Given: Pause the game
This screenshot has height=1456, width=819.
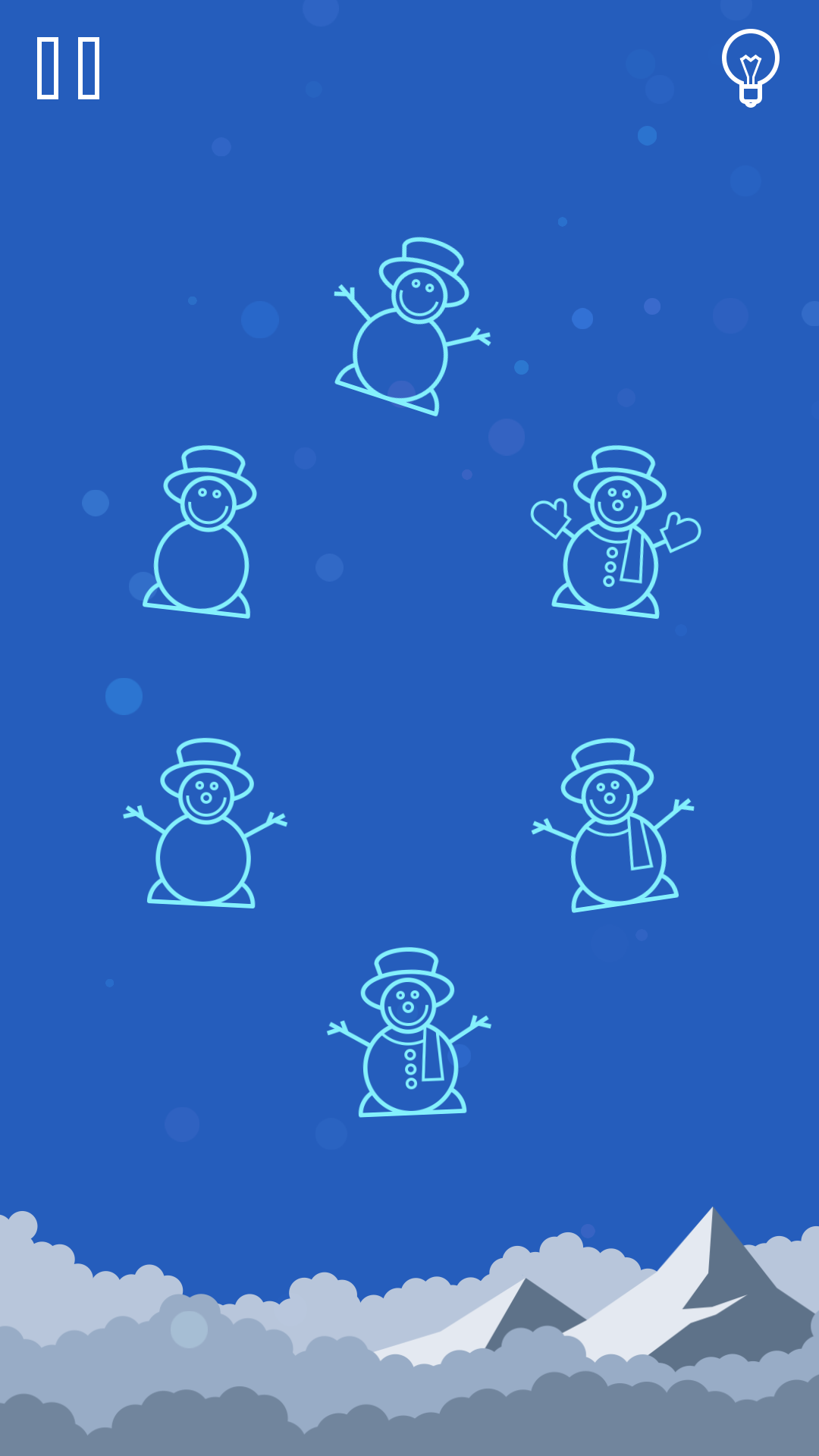Looking at the screenshot, I should [67, 67].
